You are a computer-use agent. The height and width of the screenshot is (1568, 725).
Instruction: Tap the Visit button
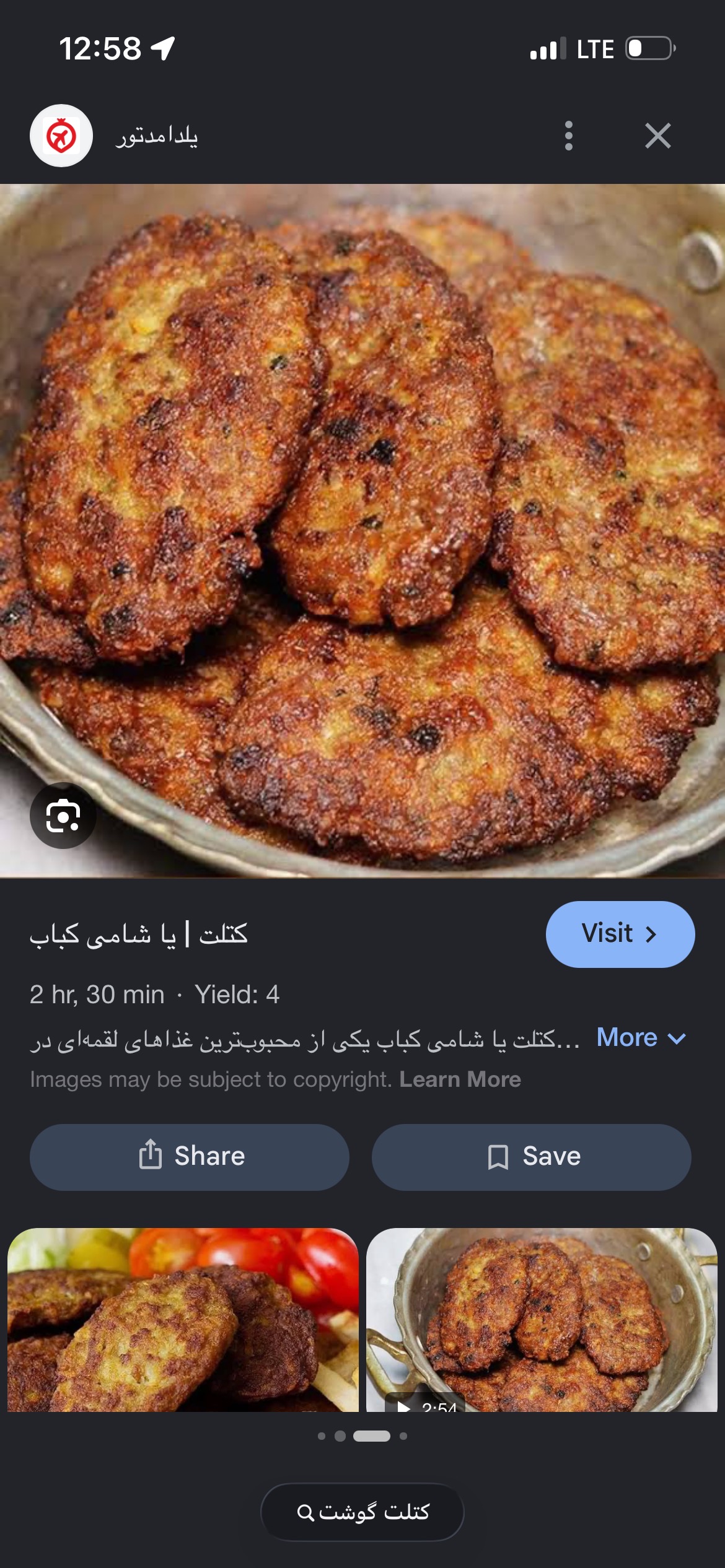(620, 934)
